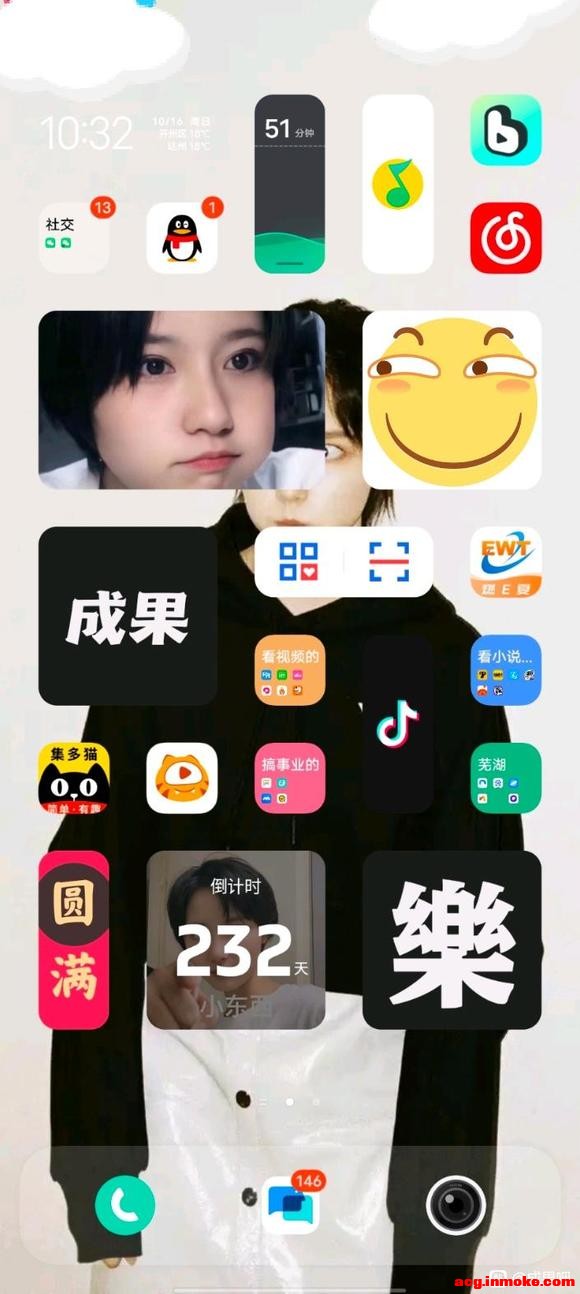580x1294 pixels.
Task: Open the 看小说 folder
Action: click(x=506, y=670)
